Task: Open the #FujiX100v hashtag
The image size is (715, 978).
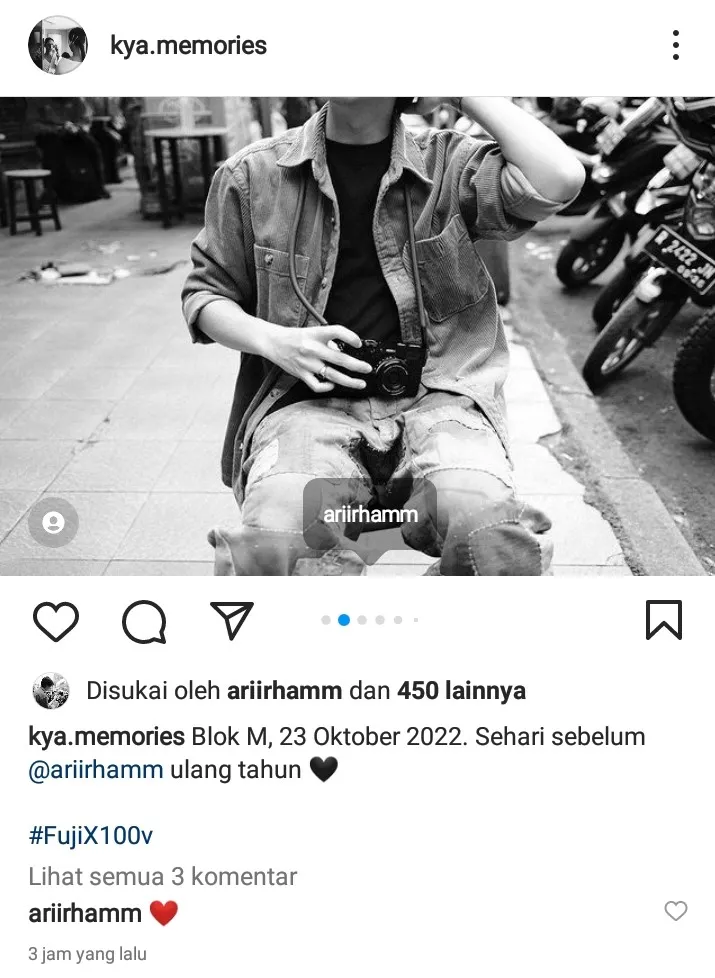Action: click(x=90, y=836)
